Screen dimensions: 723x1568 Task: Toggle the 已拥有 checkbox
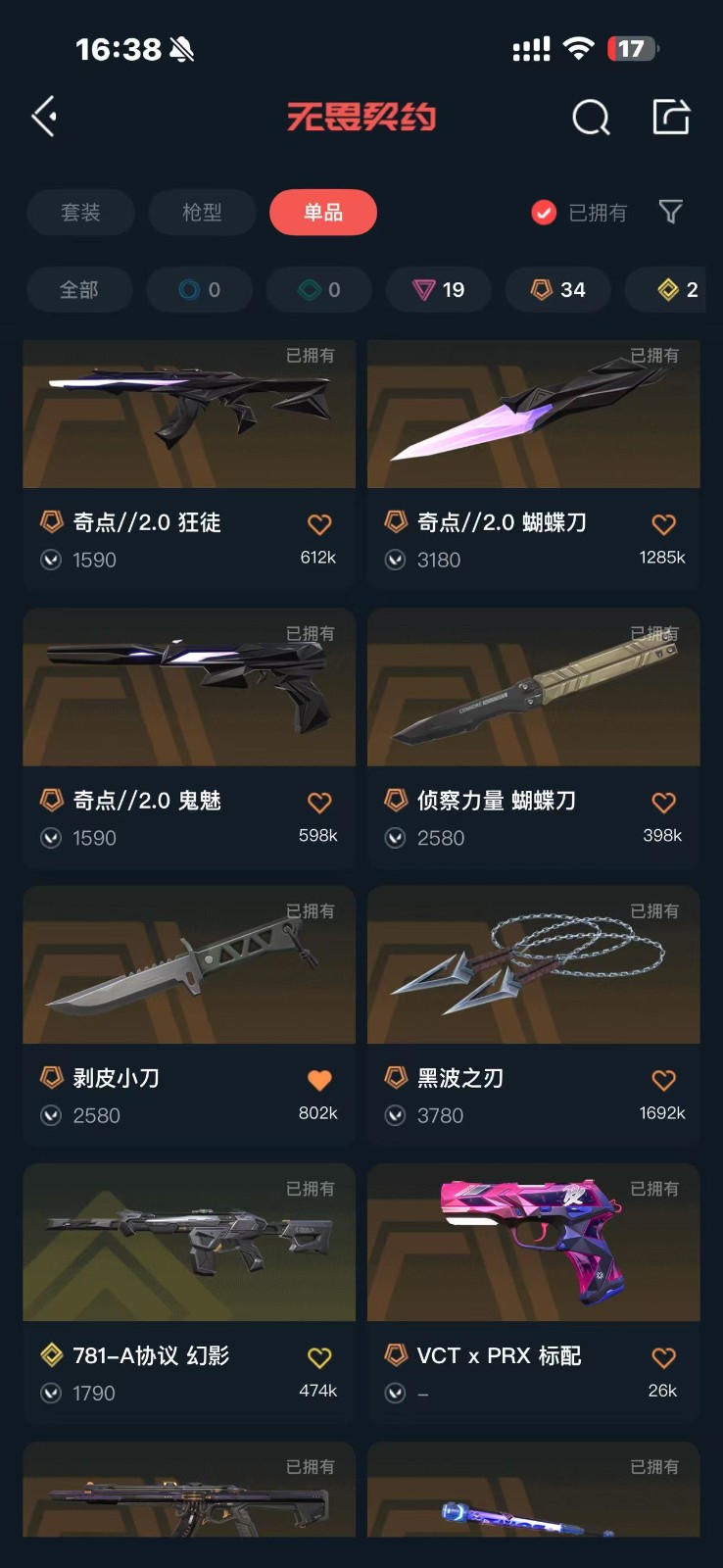[x=544, y=213]
